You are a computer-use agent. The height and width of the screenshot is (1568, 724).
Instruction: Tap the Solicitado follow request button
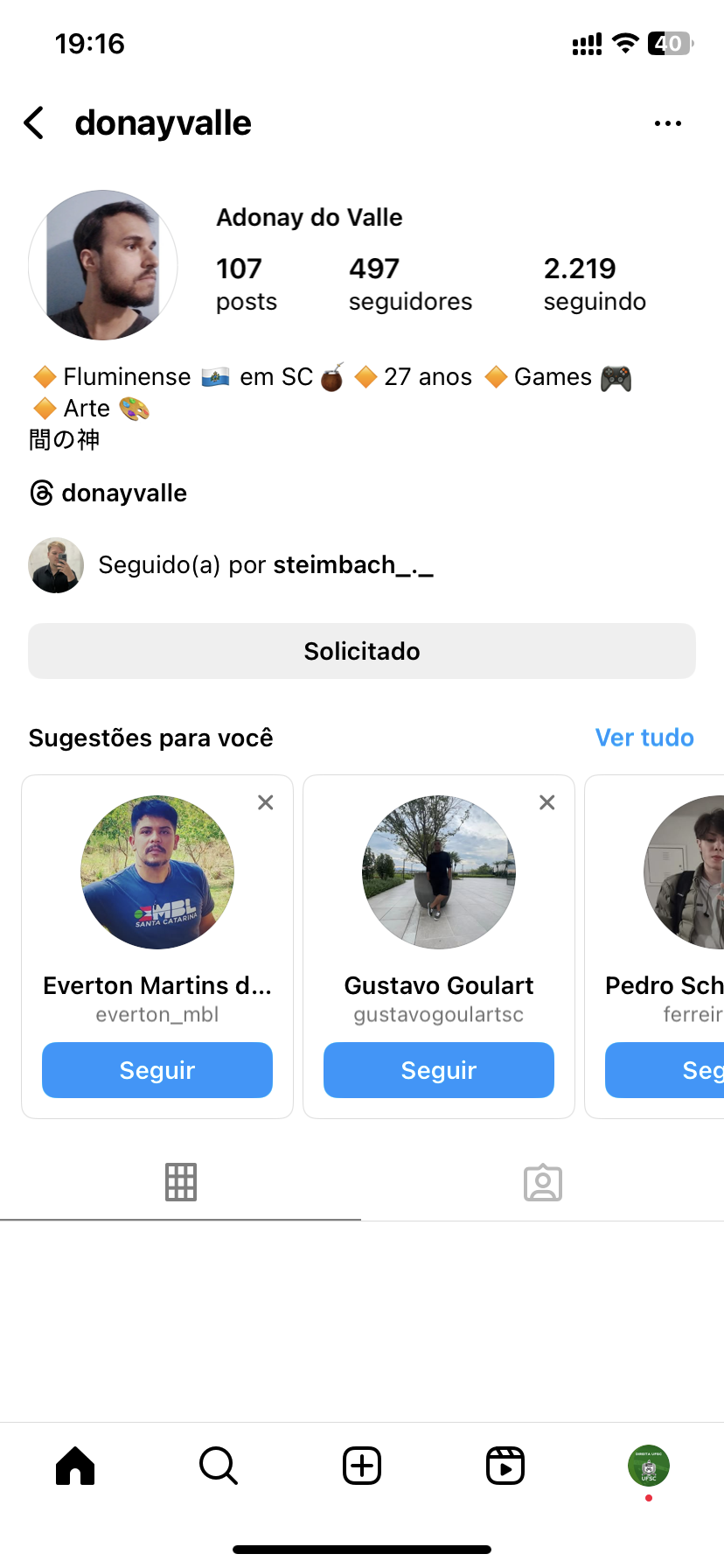coord(362,651)
